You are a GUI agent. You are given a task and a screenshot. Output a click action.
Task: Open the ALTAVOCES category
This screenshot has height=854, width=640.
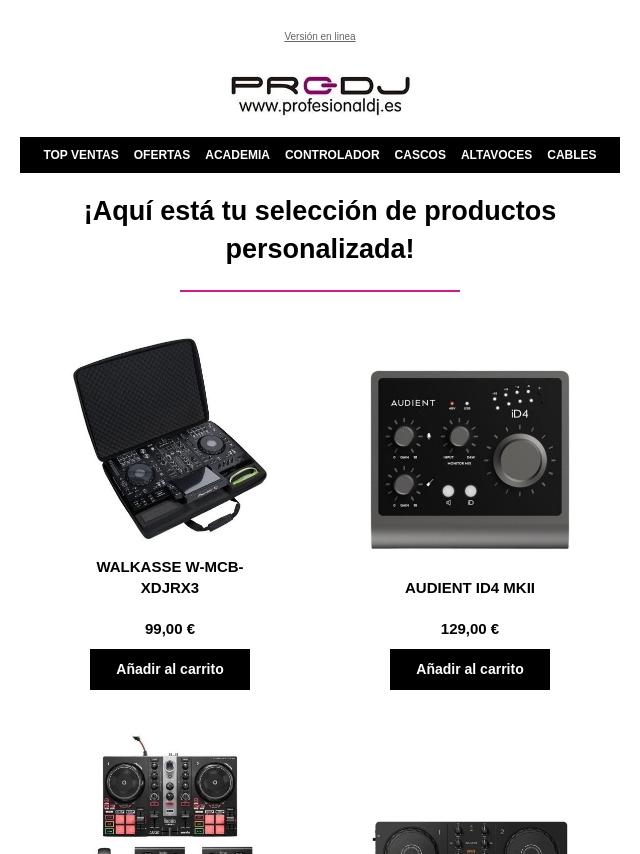(496, 155)
